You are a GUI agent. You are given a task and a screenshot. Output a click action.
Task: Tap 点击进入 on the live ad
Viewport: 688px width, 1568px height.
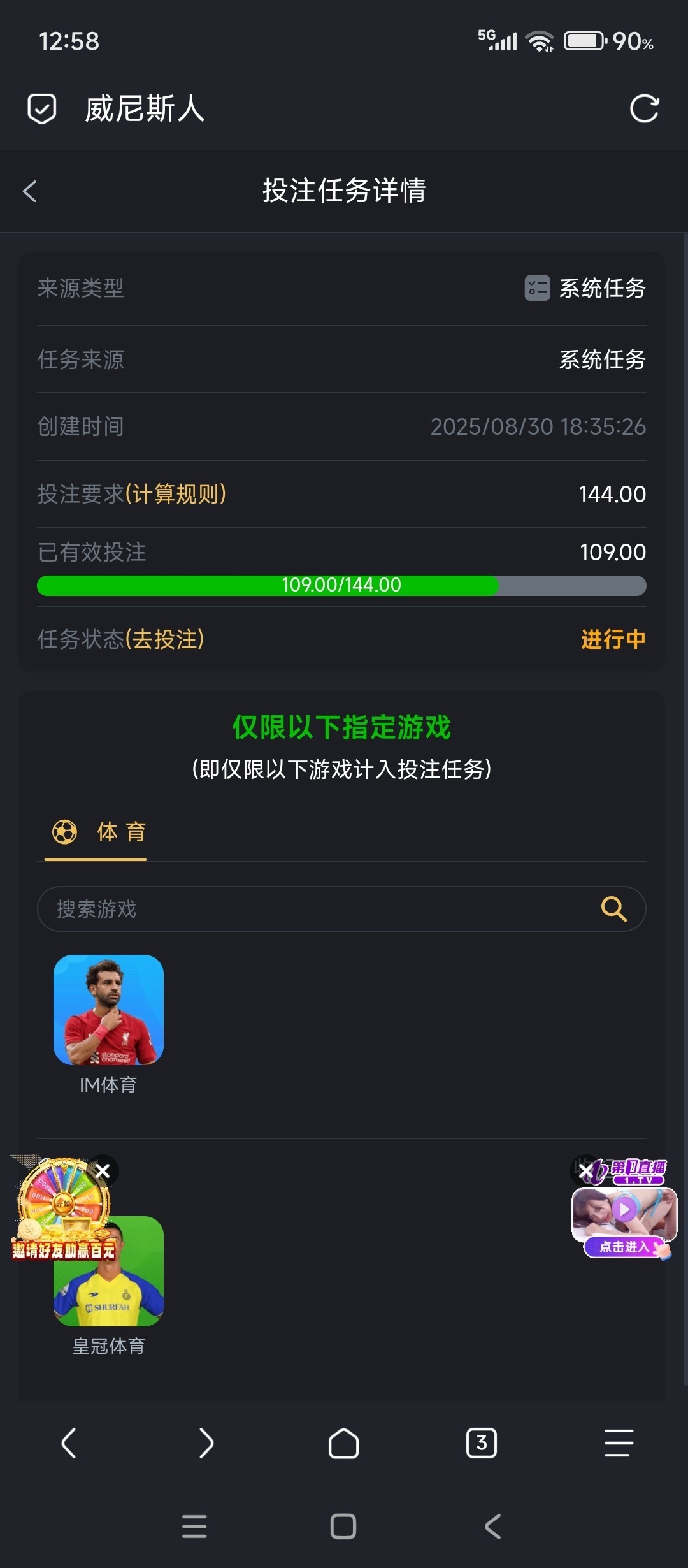click(624, 1247)
